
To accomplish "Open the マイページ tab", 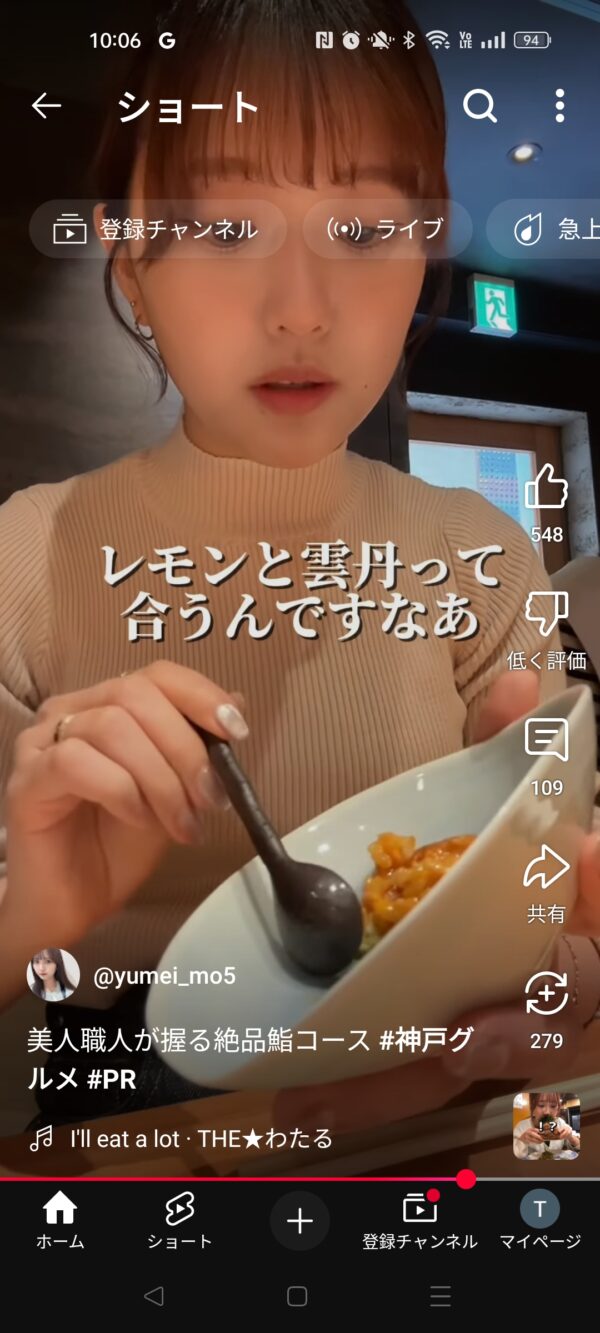I will [x=540, y=1221].
